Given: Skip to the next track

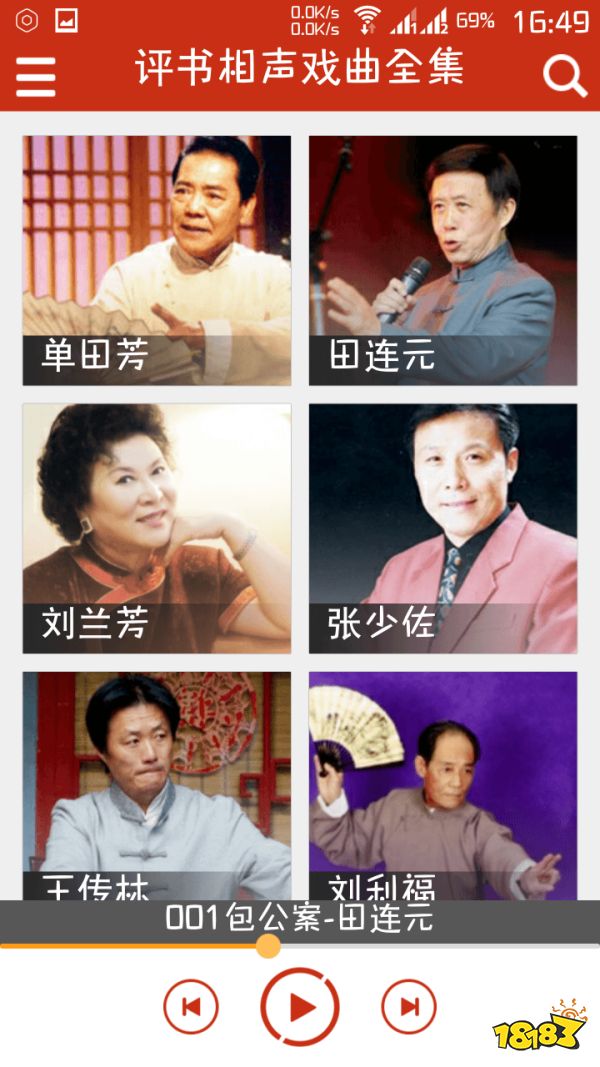Looking at the screenshot, I should pos(409,1007).
